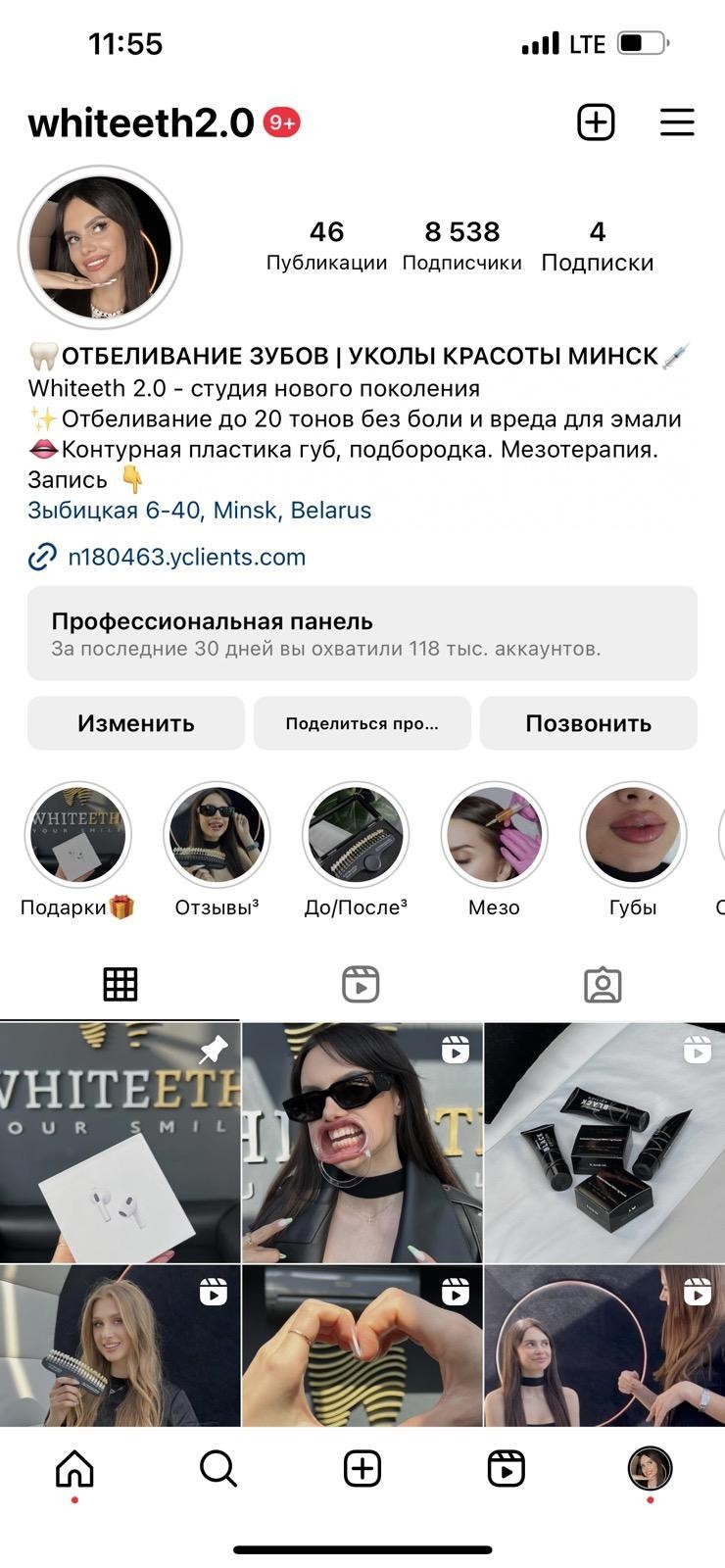This screenshot has width=725, height=1568.
Task: Switch to the Reels tab in profile
Action: click(362, 984)
